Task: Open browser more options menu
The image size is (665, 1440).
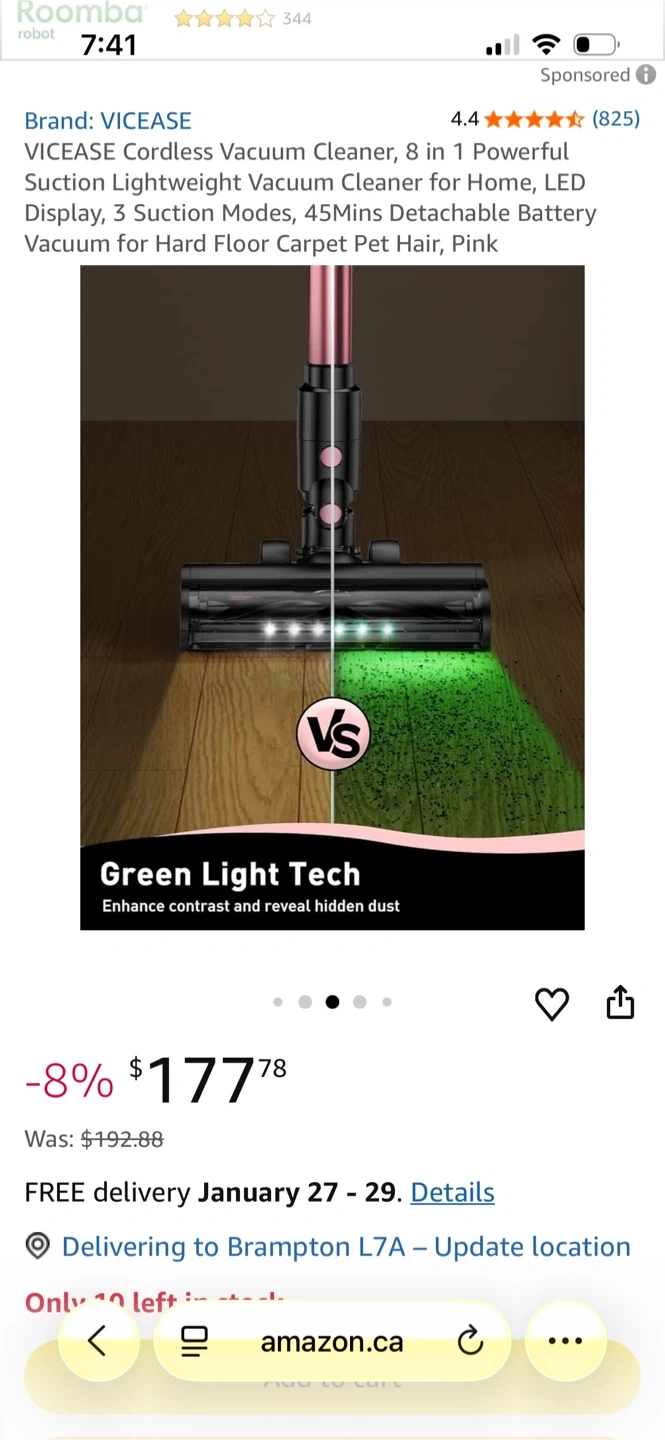Action: (565, 1341)
